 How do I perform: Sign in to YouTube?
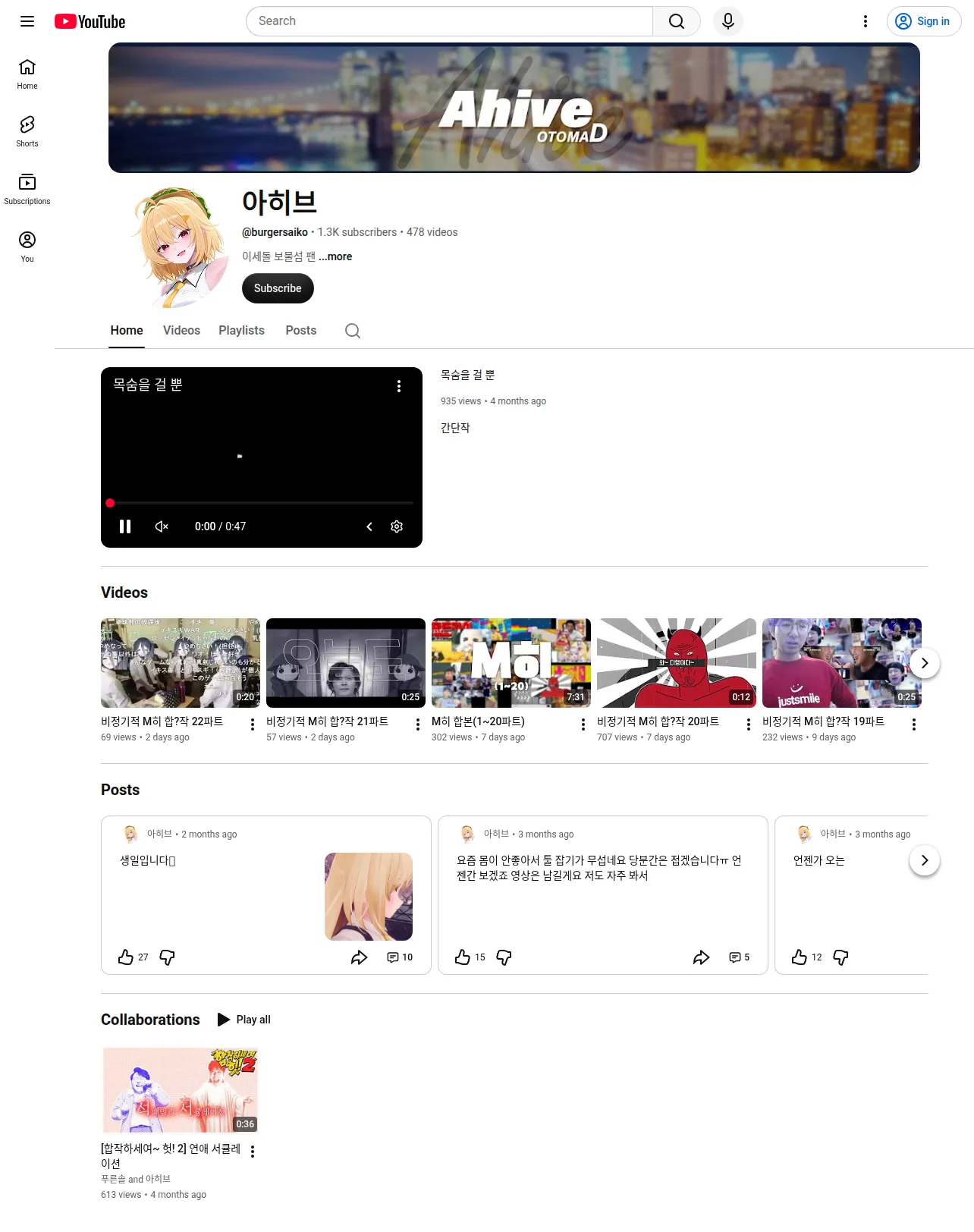(x=924, y=21)
